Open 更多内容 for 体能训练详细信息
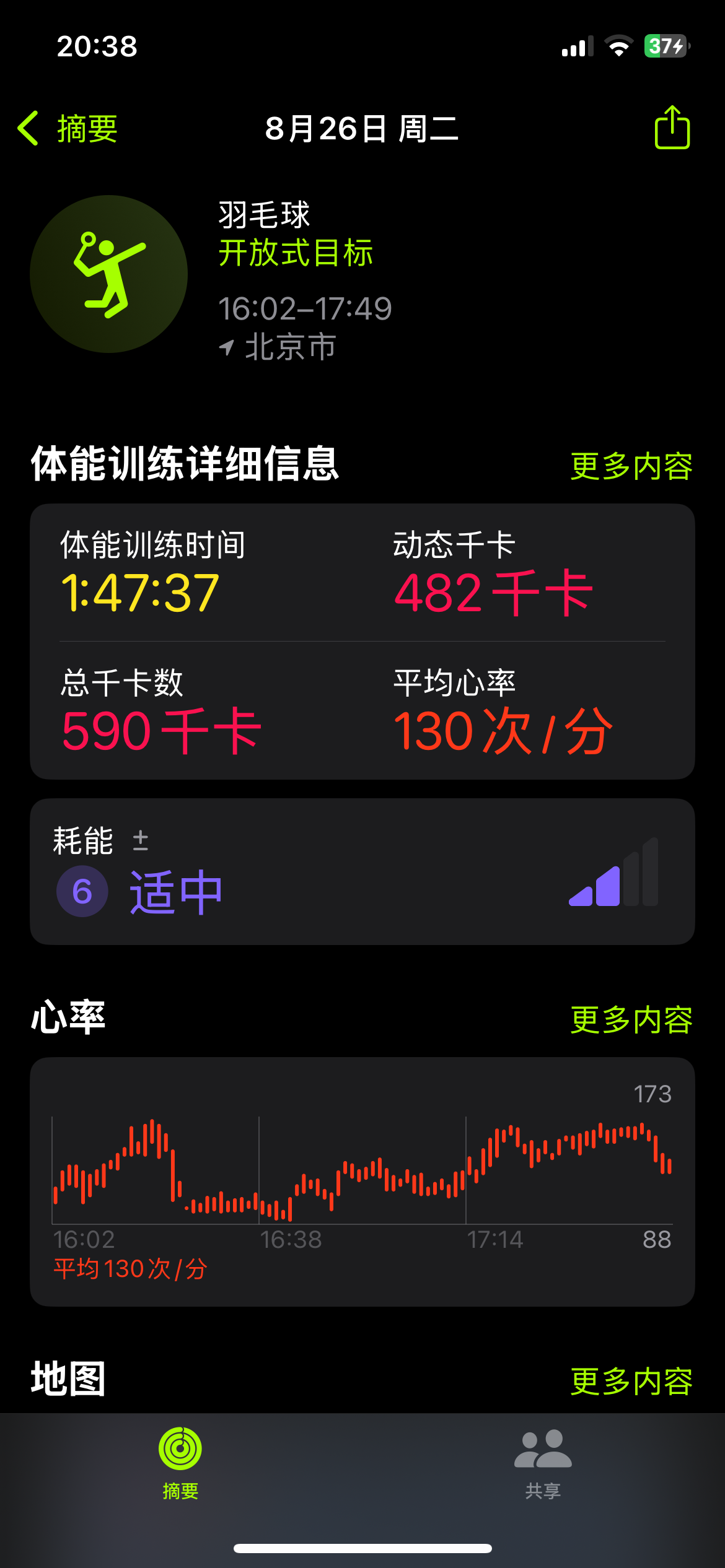725x1568 pixels. [631, 466]
